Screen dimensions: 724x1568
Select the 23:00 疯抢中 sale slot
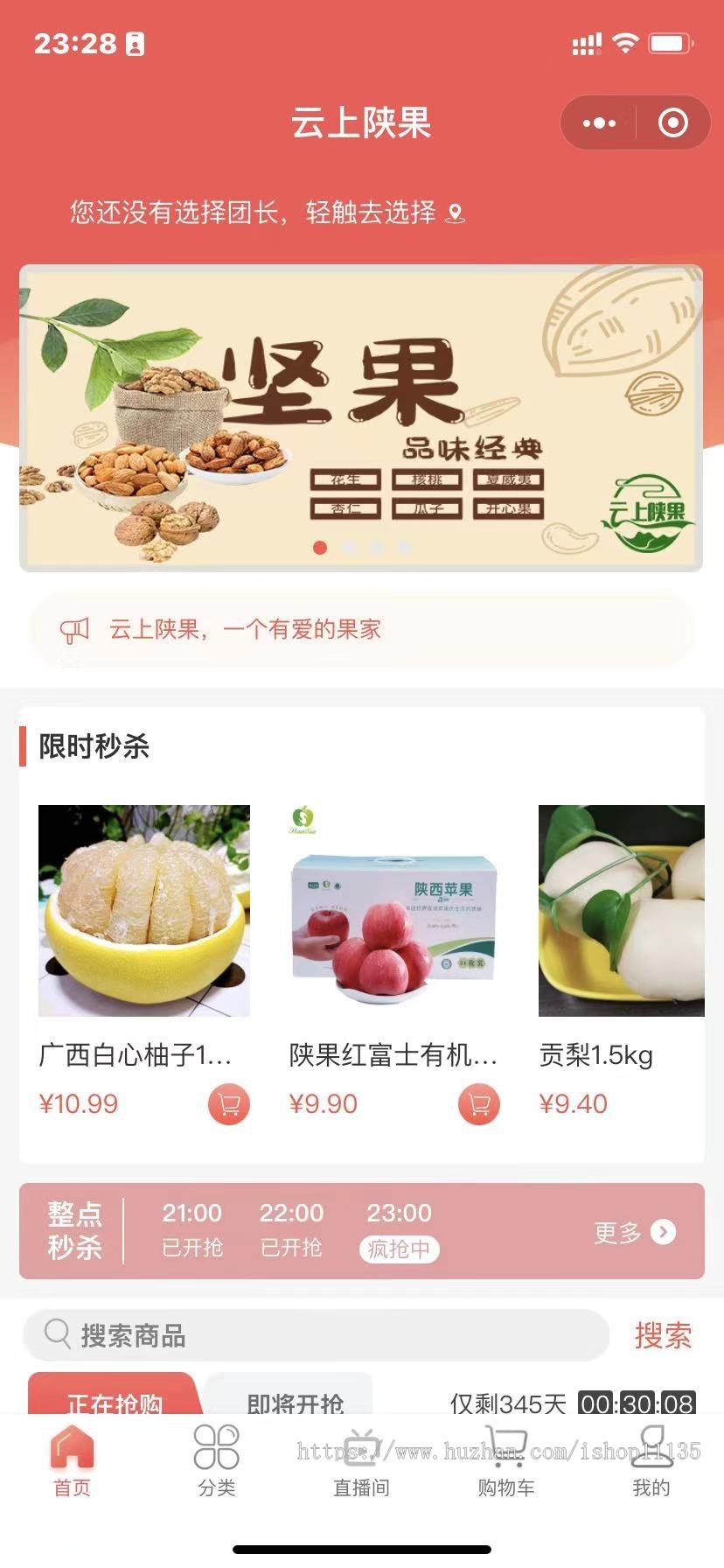click(x=399, y=1229)
